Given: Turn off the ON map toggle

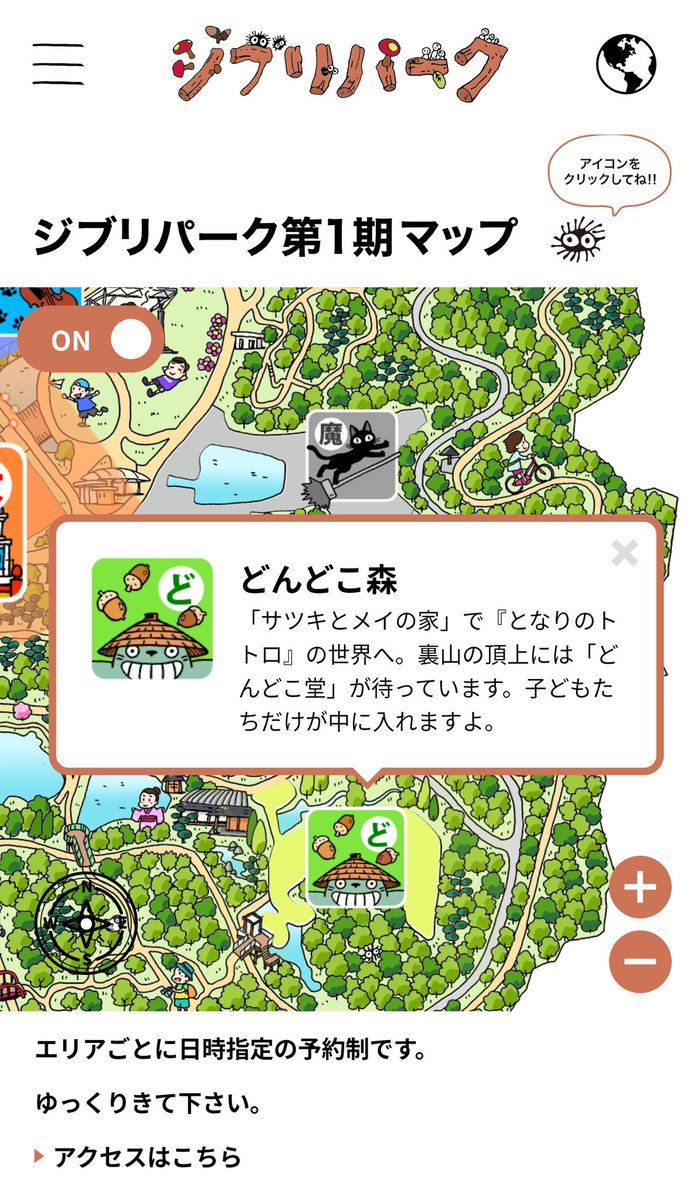Looking at the screenshot, I should [90, 340].
